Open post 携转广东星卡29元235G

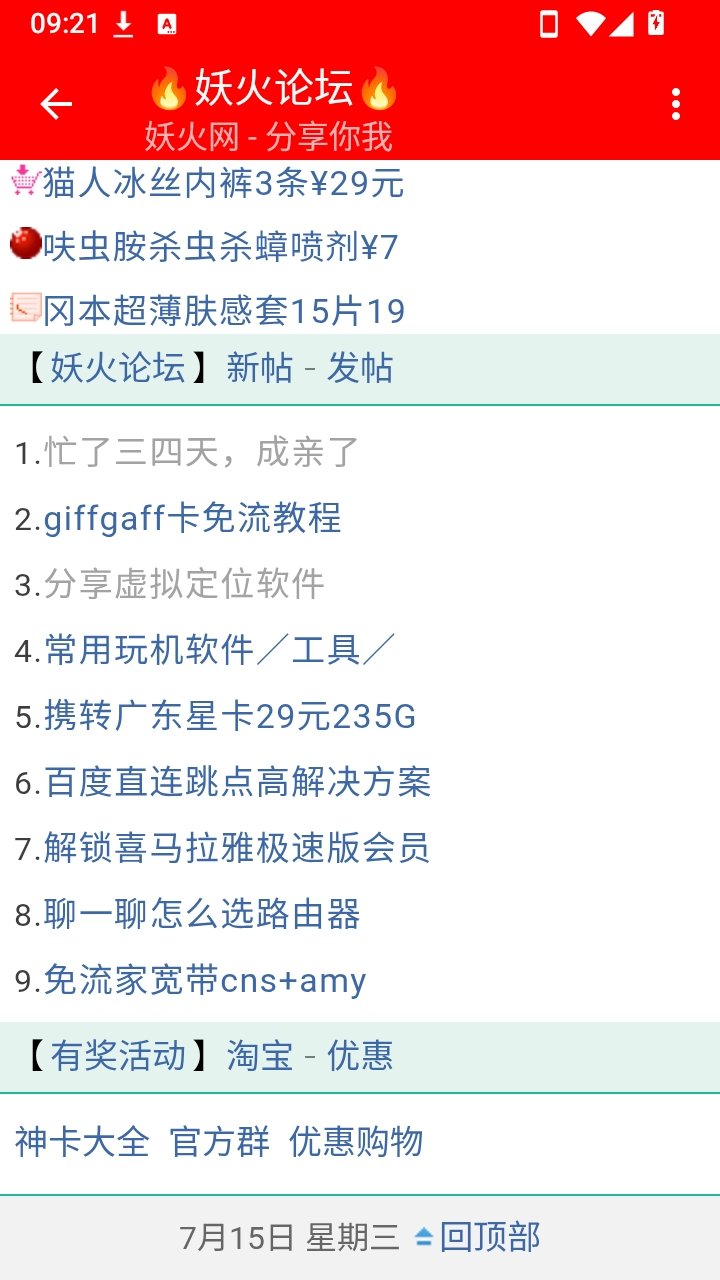coord(230,716)
